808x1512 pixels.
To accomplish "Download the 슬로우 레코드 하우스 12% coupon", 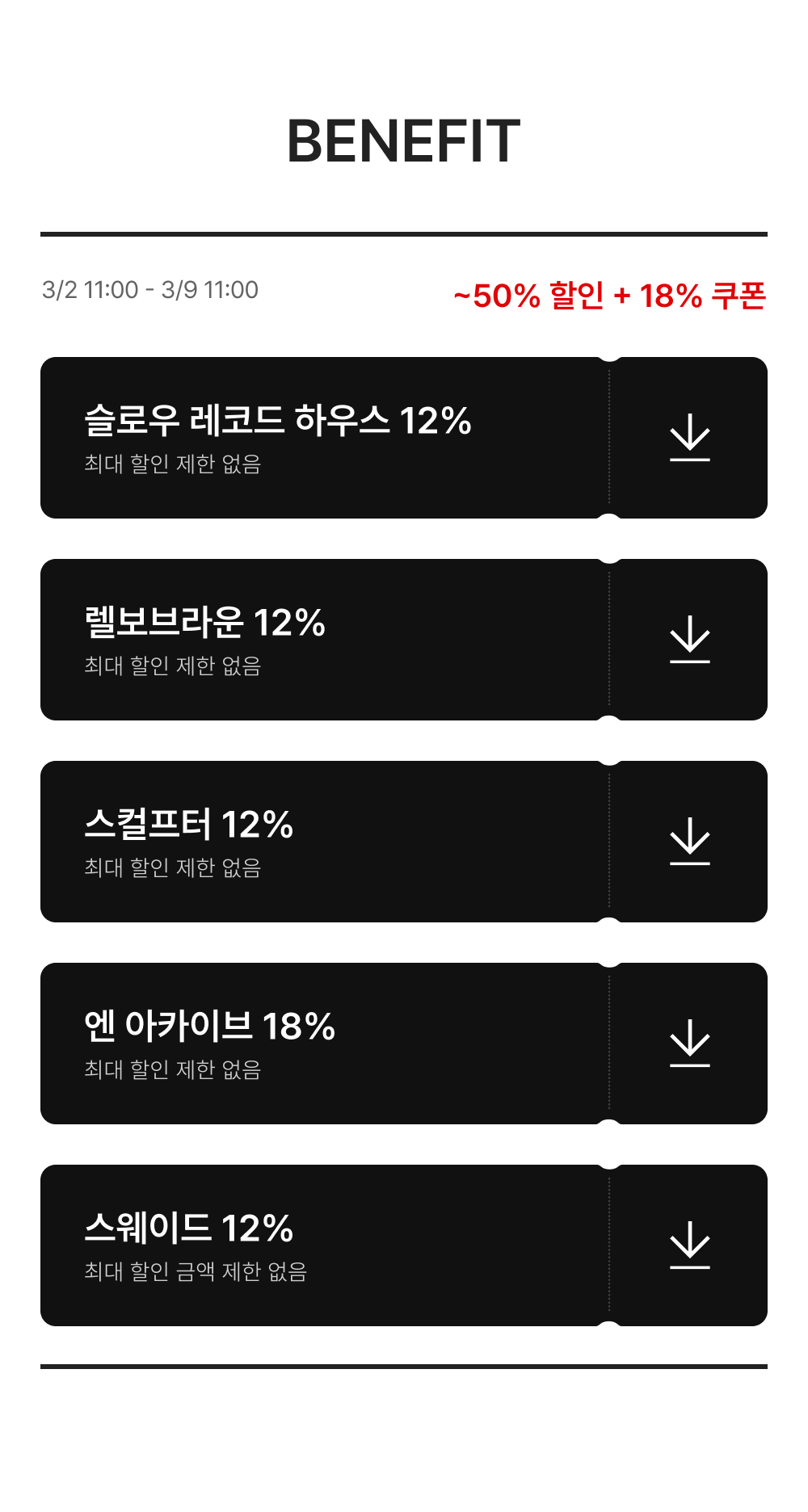I will click(689, 438).
